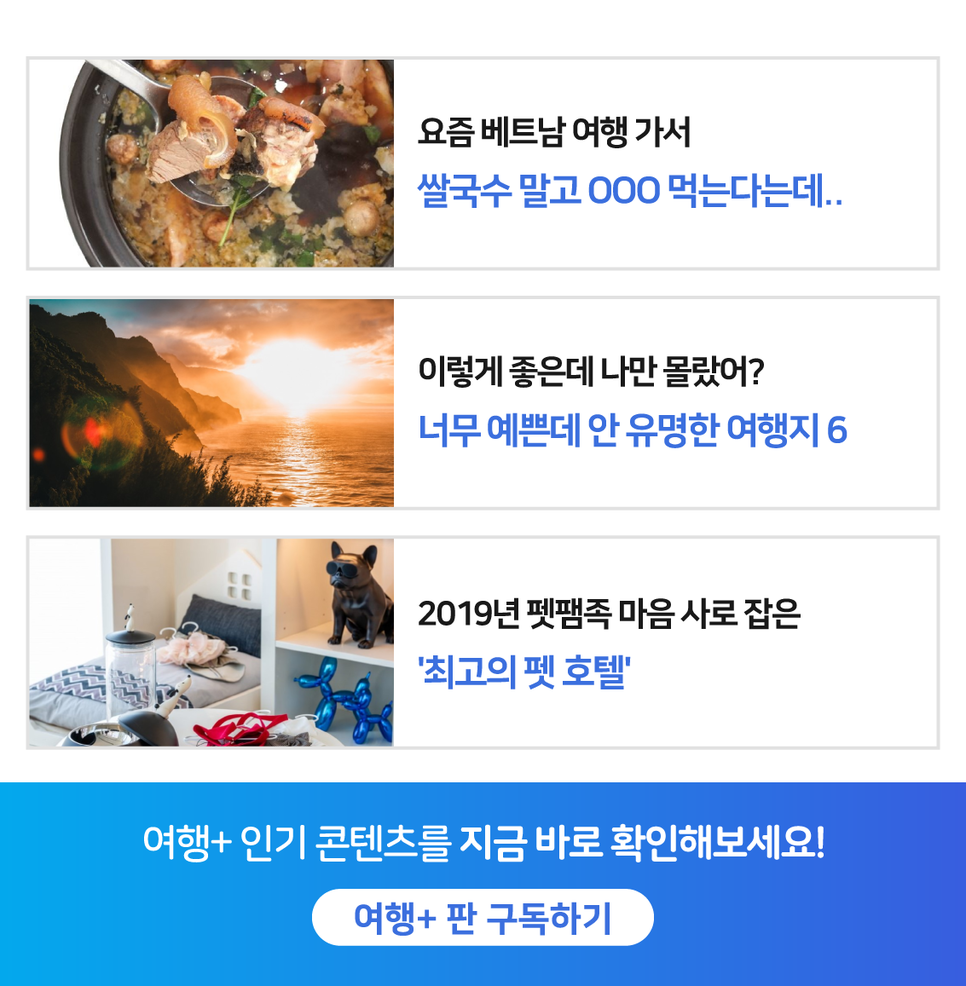
Task: Tap the 여행+ 판 구독하기 button
Action: coord(482,917)
